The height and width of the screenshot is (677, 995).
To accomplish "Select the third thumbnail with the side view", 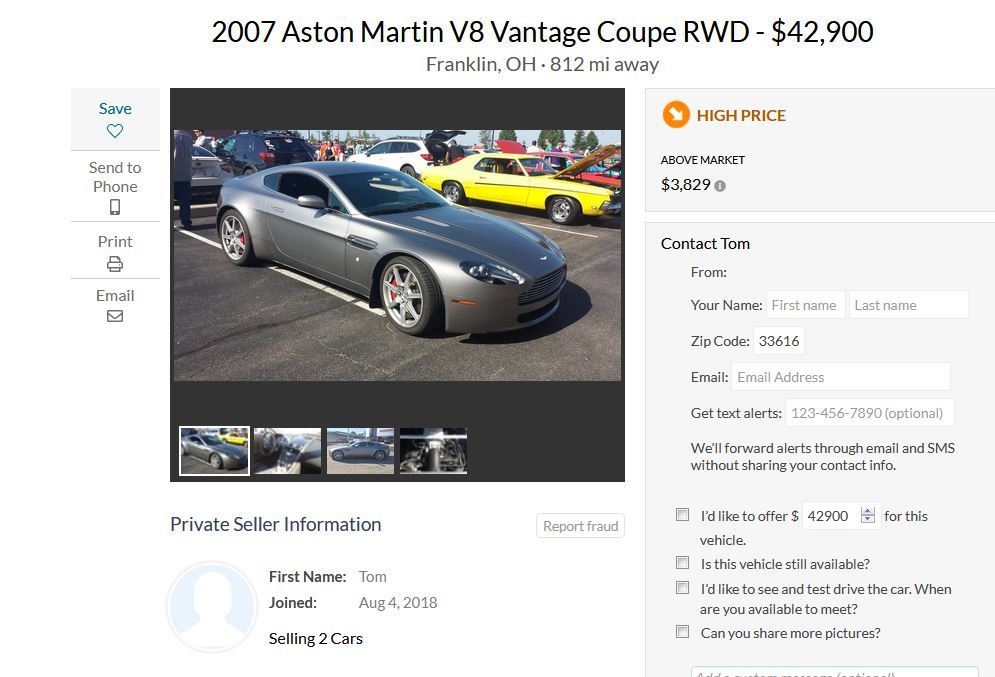I will click(x=360, y=451).
